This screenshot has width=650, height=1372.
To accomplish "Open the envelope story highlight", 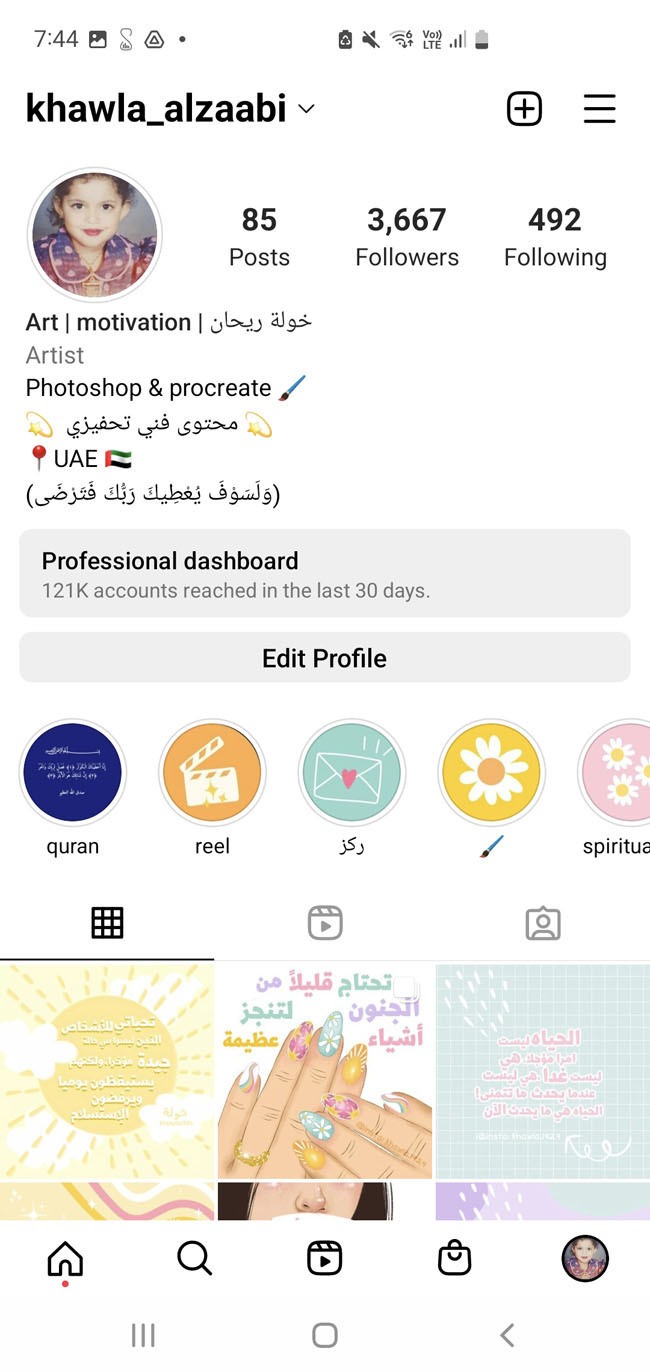I will (x=351, y=772).
